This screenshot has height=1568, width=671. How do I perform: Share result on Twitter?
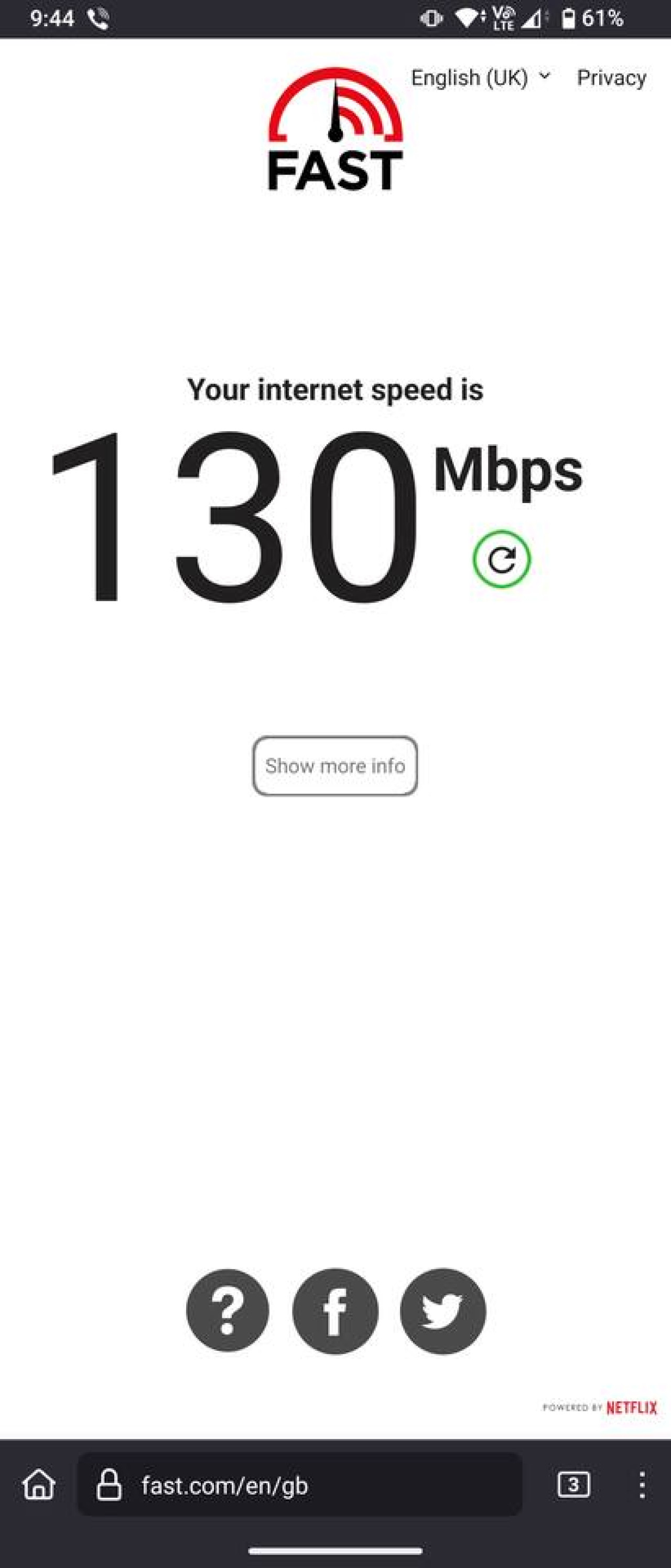click(x=443, y=1310)
